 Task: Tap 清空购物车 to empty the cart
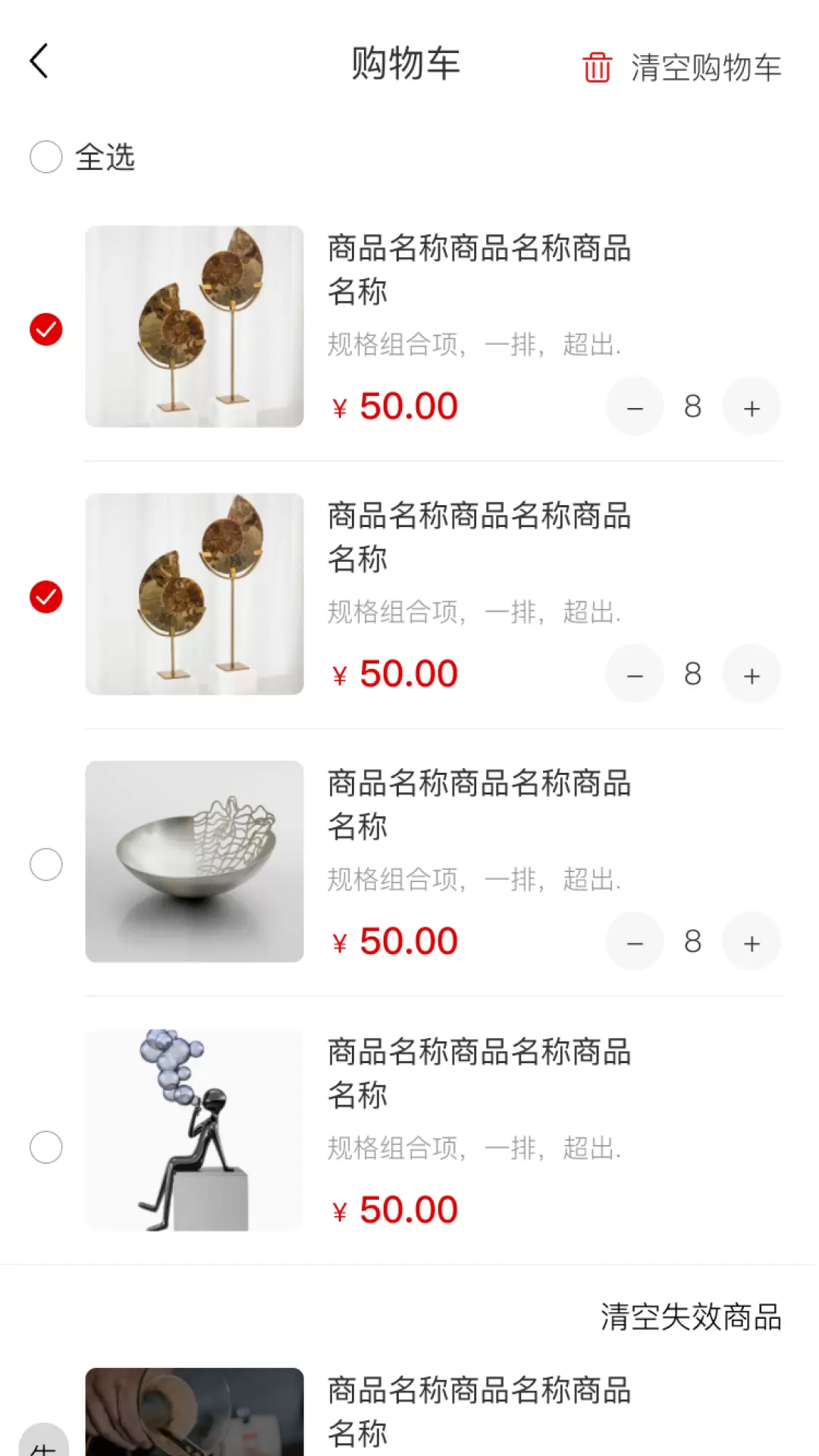[x=681, y=67]
